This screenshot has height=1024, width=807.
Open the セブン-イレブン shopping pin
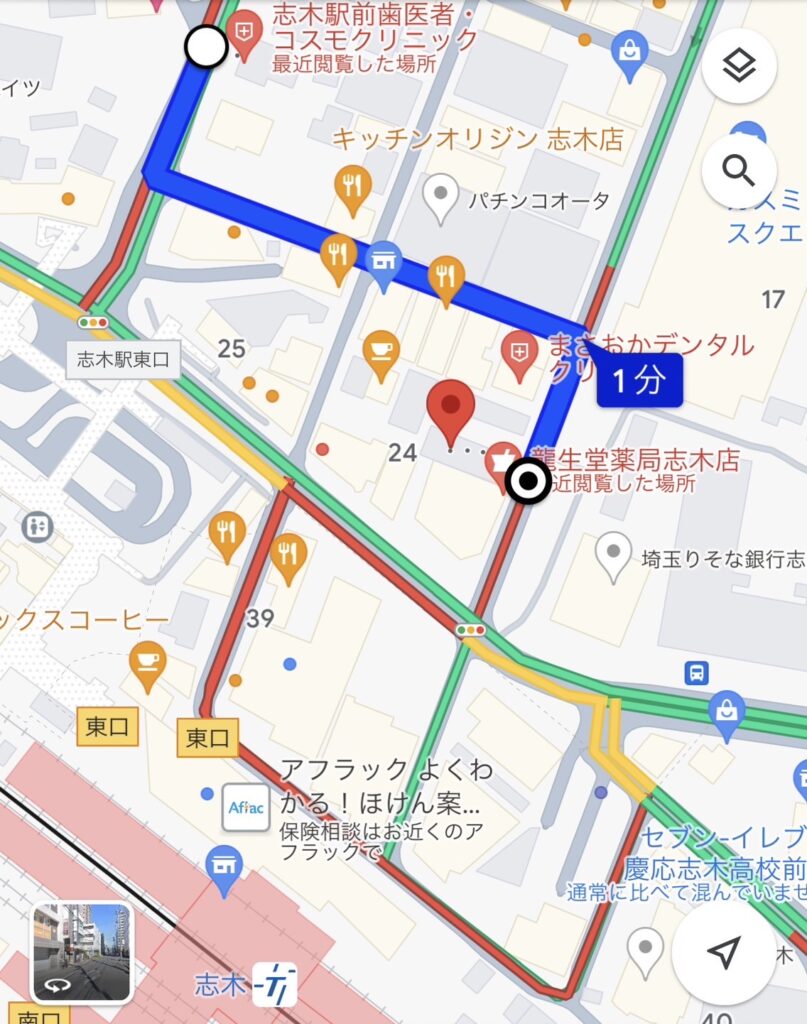(x=726, y=712)
